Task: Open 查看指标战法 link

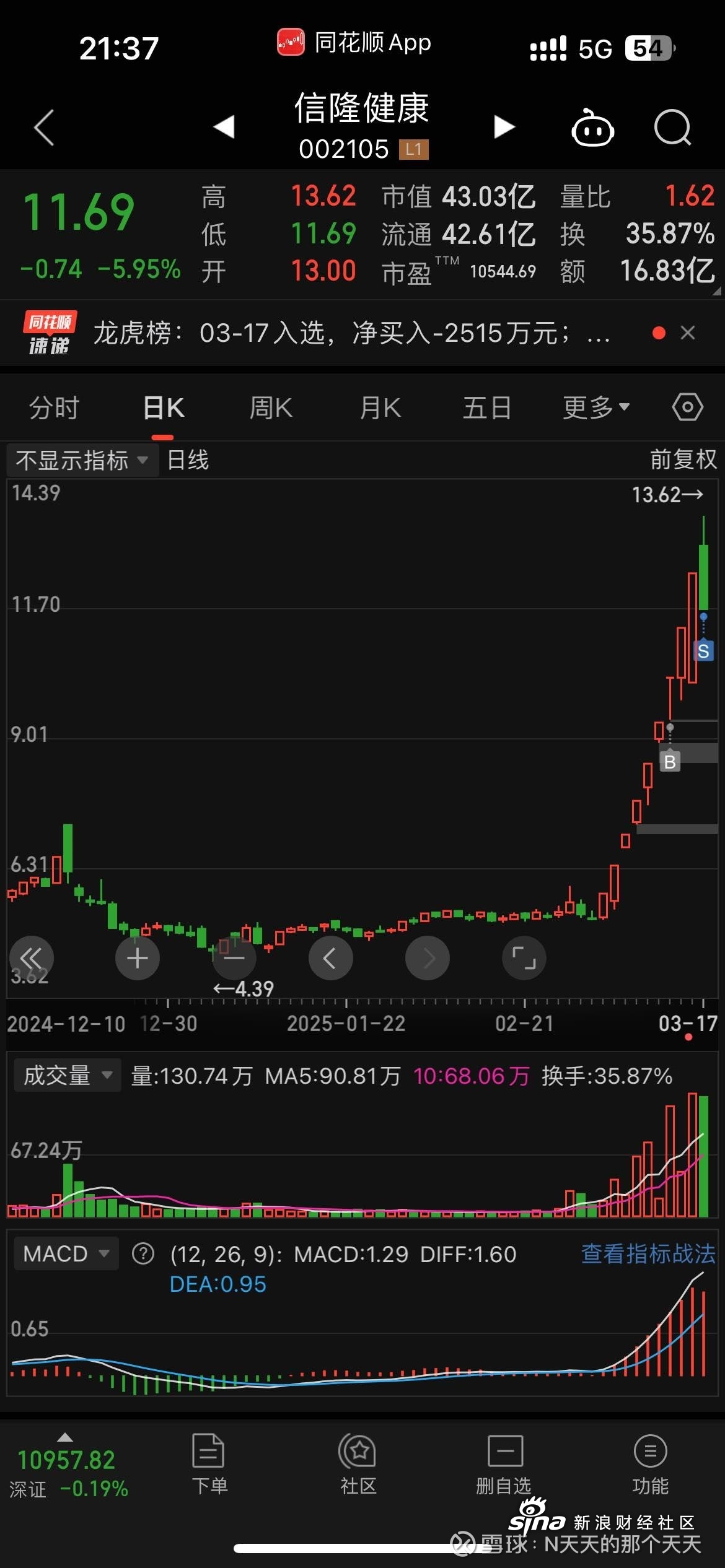Action: pos(648,1254)
